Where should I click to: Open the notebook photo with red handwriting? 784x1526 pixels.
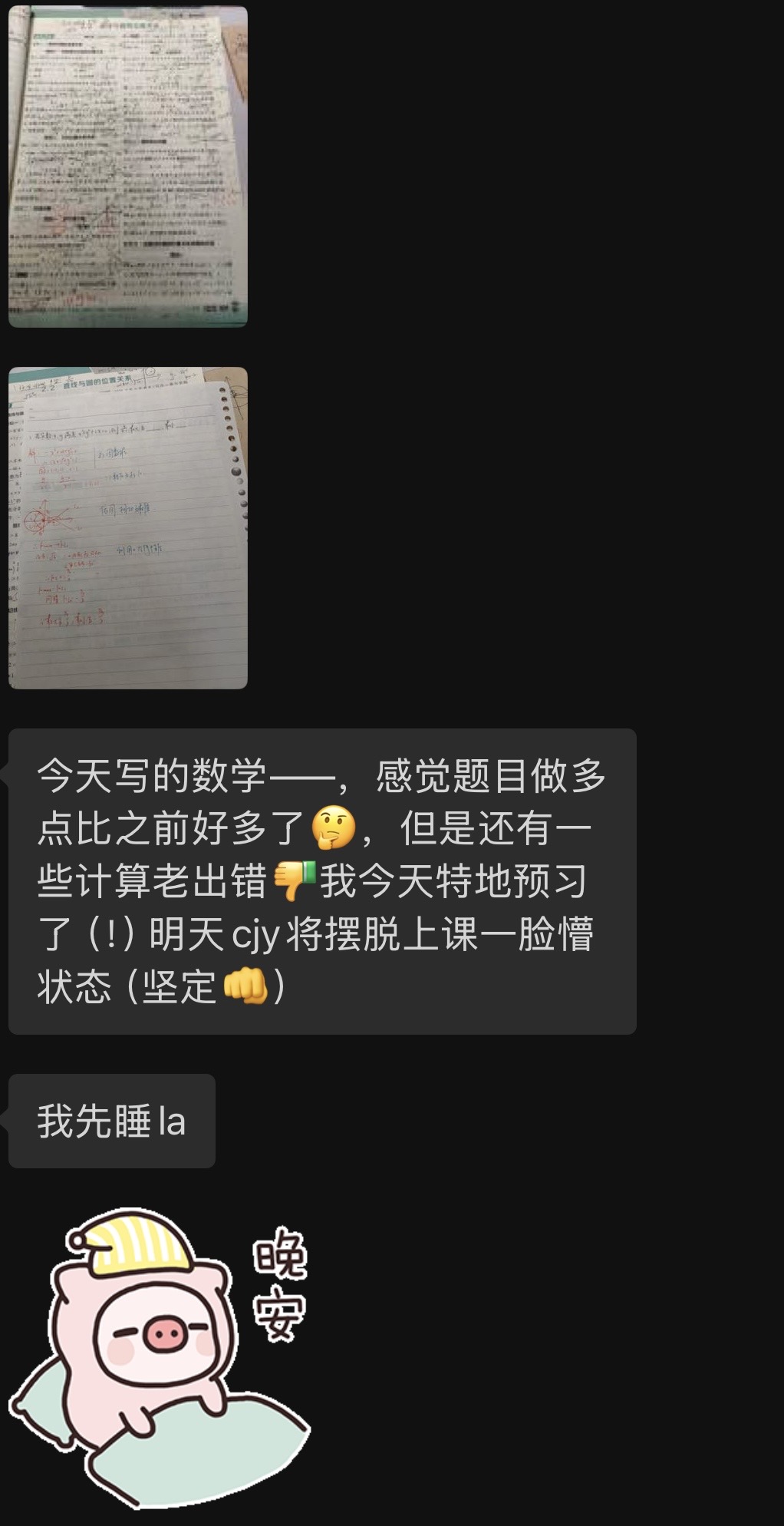[127, 527]
